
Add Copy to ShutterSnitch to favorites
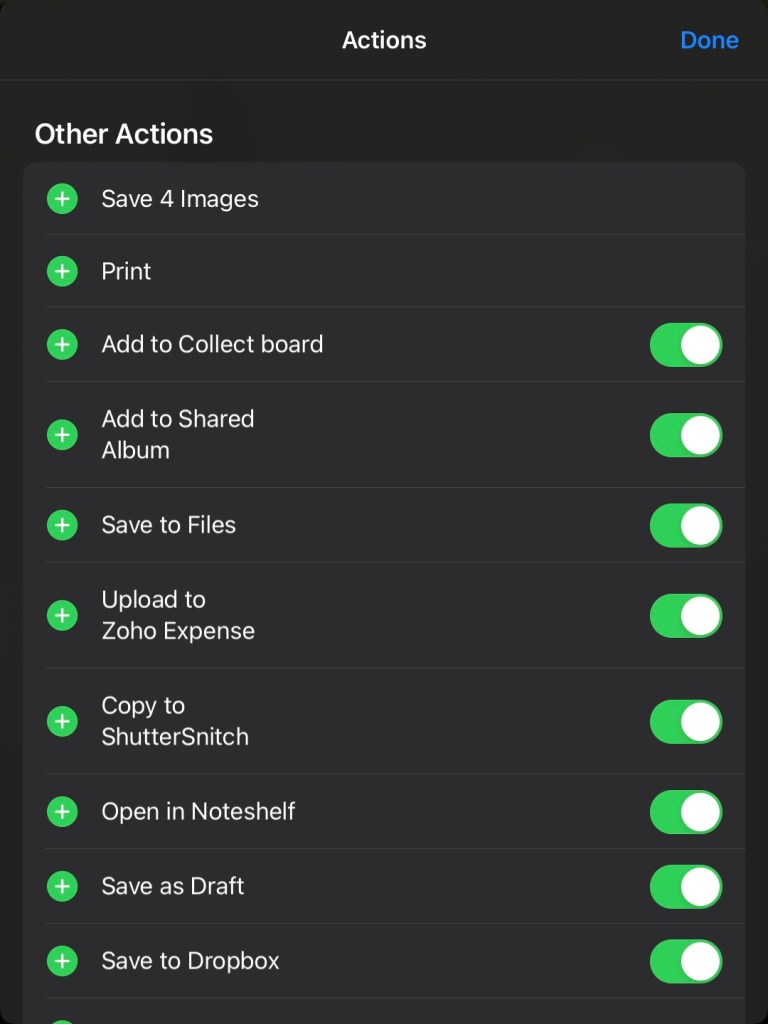pyautogui.click(x=62, y=721)
